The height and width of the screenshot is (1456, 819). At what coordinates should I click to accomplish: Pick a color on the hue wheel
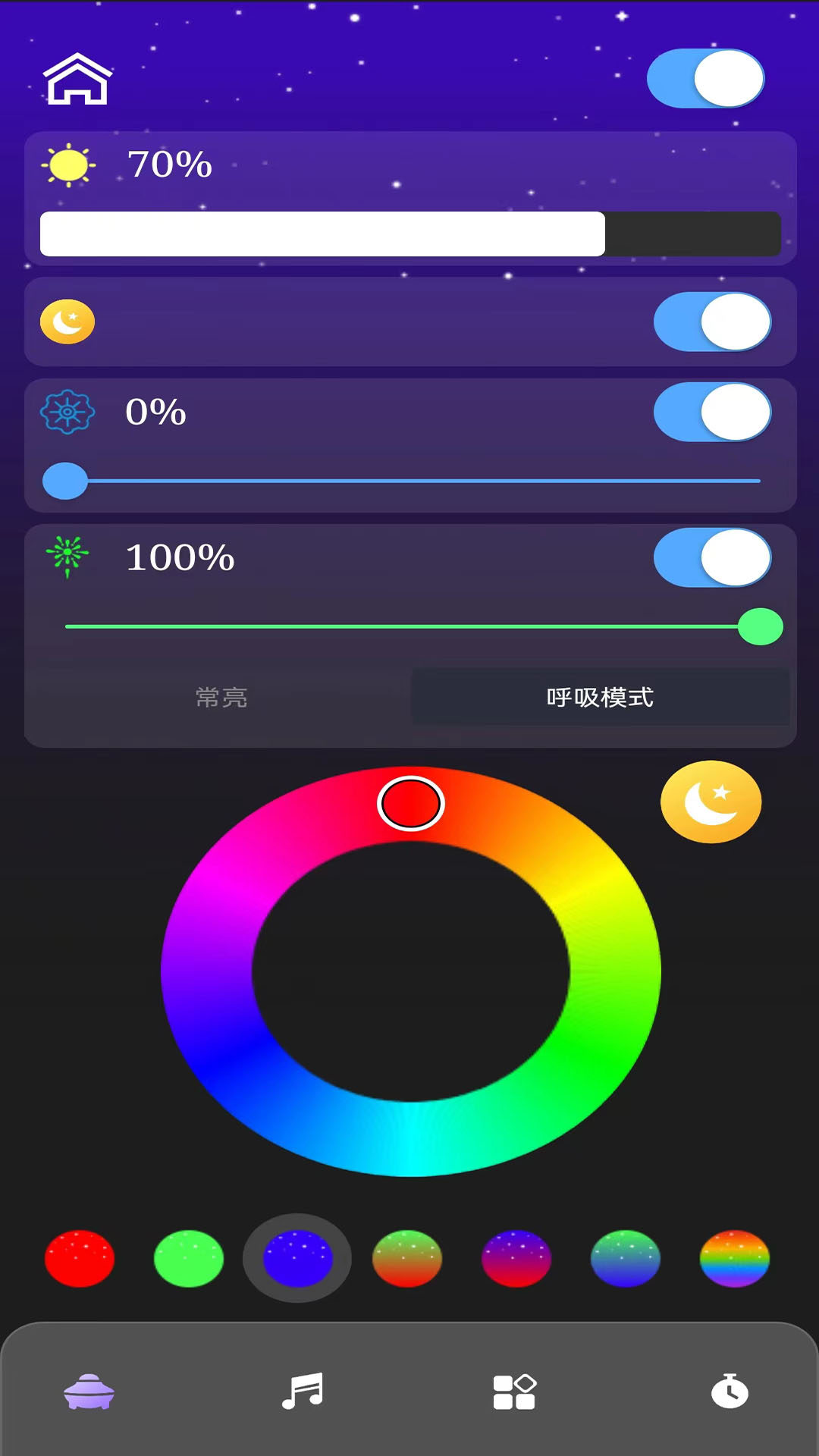[607, 971]
